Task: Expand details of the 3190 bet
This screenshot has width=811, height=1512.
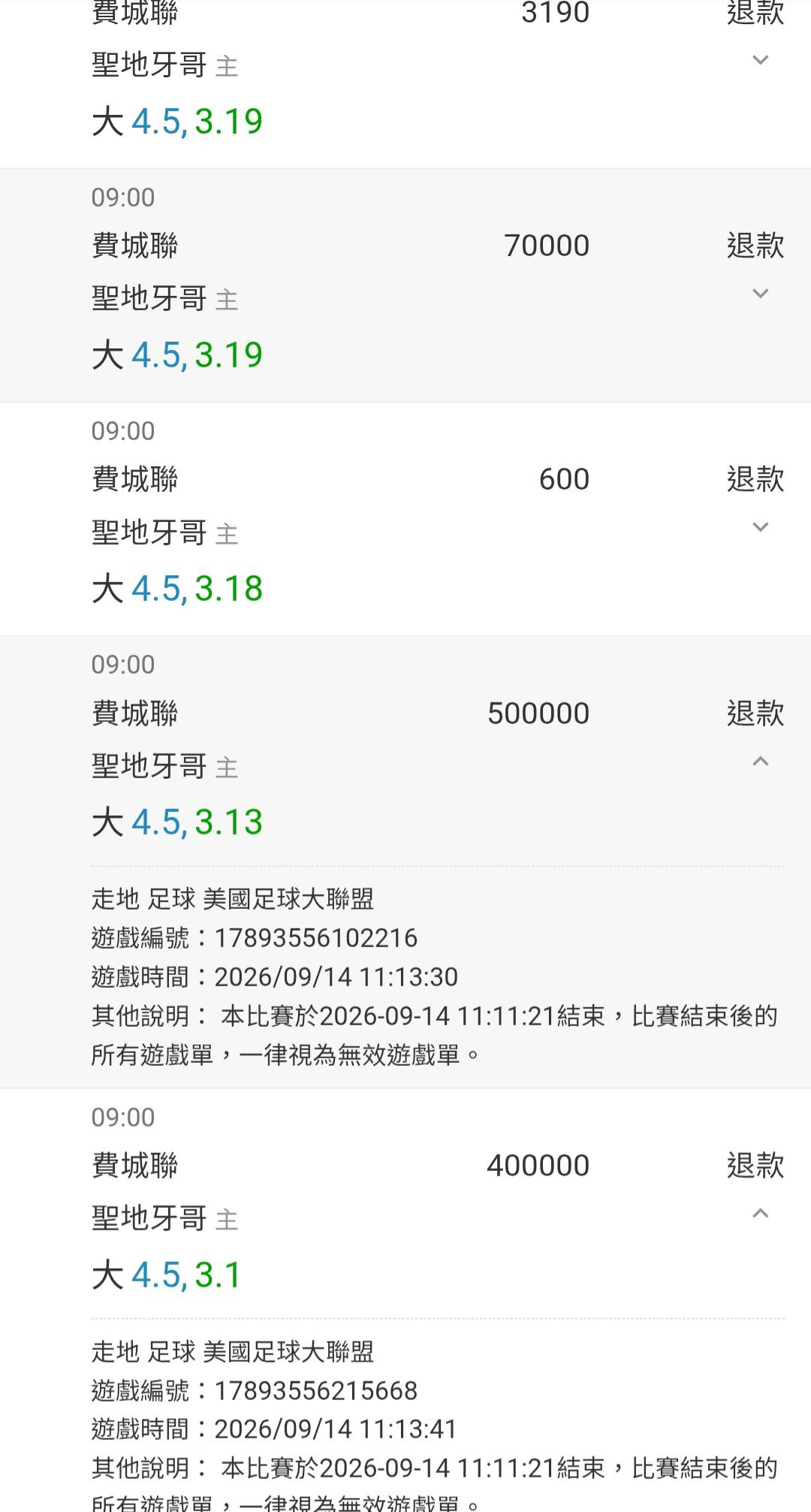Action: pos(760,60)
